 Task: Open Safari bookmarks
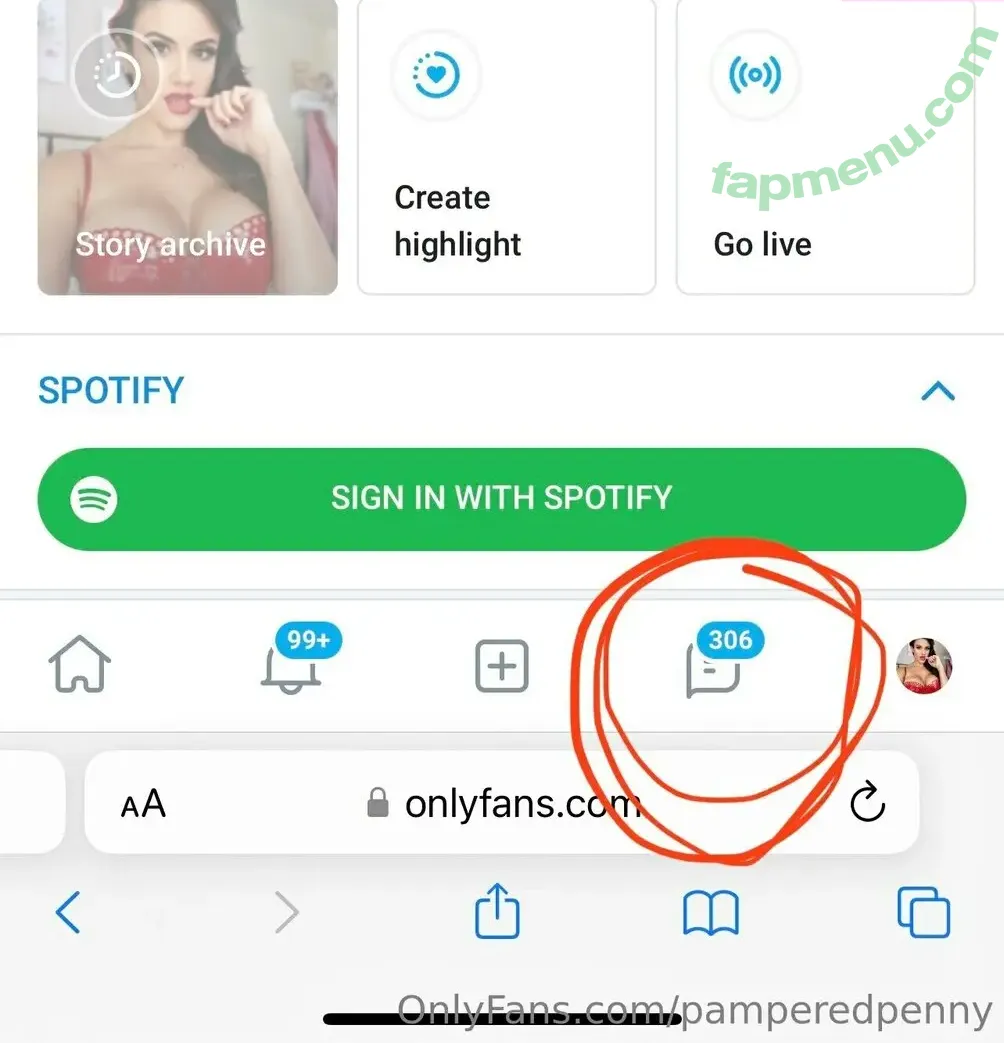pyautogui.click(x=710, y=913)
